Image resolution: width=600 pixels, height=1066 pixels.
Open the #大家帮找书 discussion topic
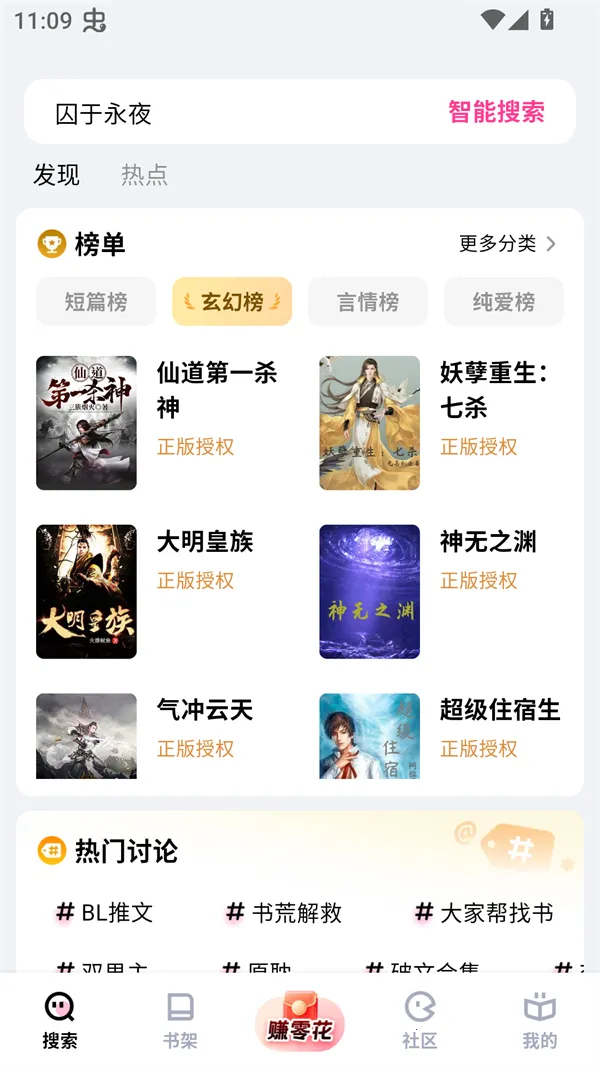pyautogui.click(x=484, y=912)
